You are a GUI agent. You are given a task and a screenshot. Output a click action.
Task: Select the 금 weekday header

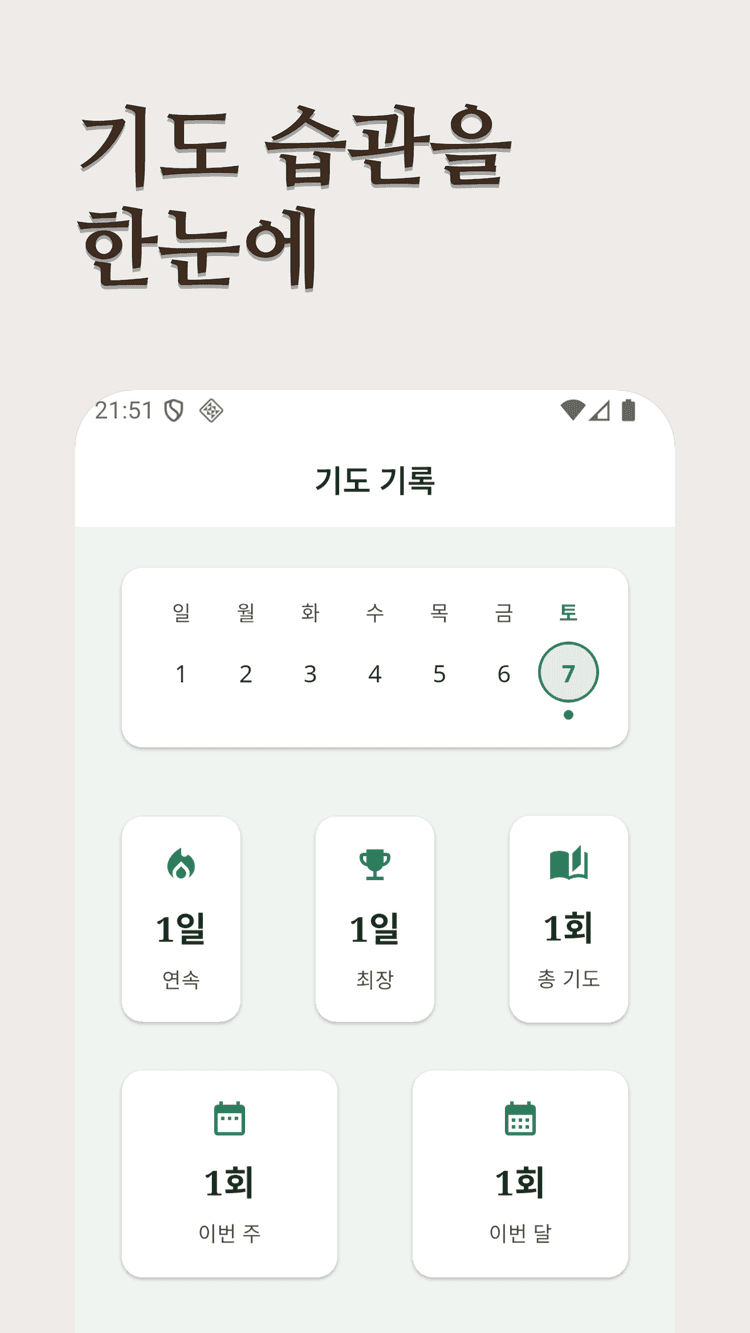(503, 613)
